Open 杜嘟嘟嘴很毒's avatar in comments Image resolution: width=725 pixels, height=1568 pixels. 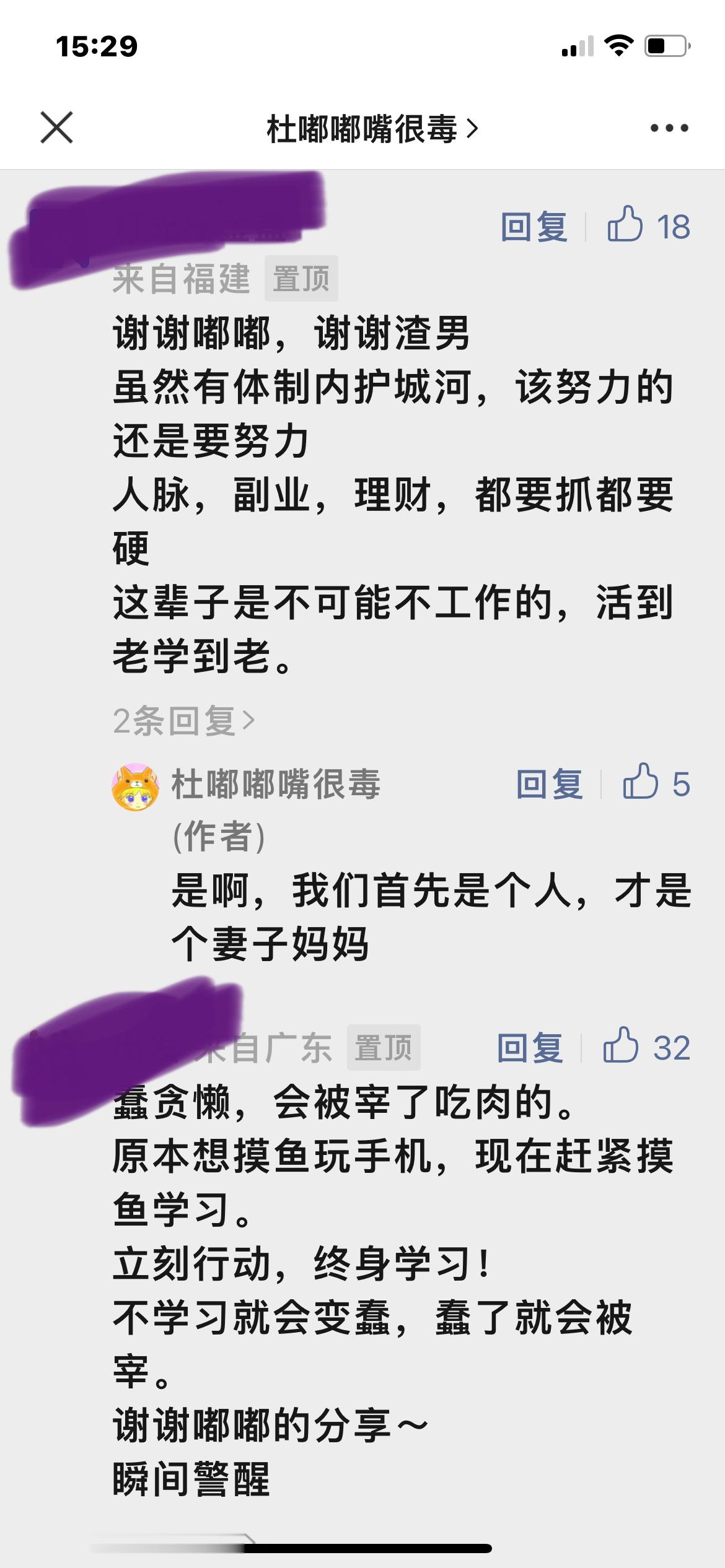pyautogui.click(x=135, y=787)
